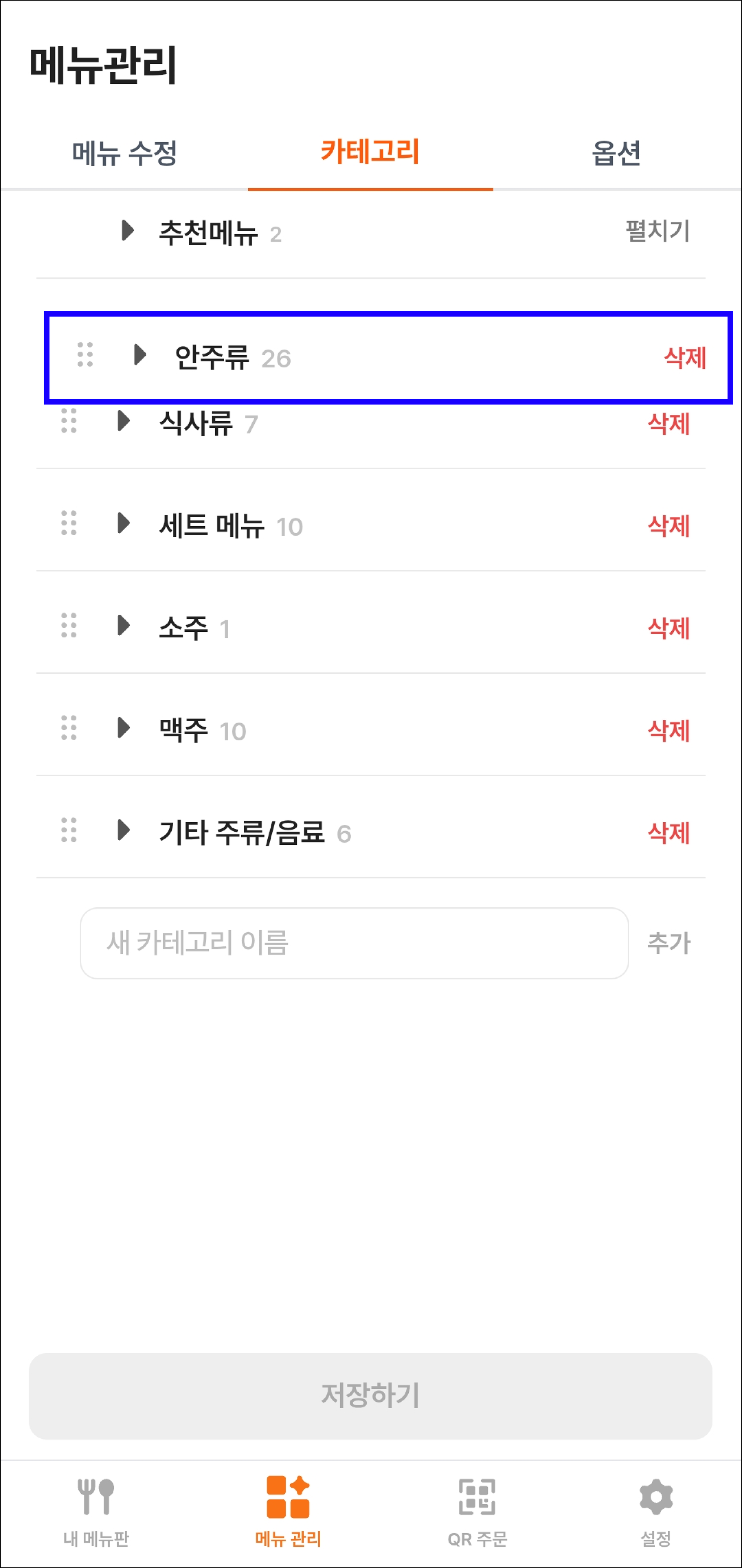This screenshot has width=742, height=1568.
Task: Open the 옵션 tab
Action: coord(617,153)
